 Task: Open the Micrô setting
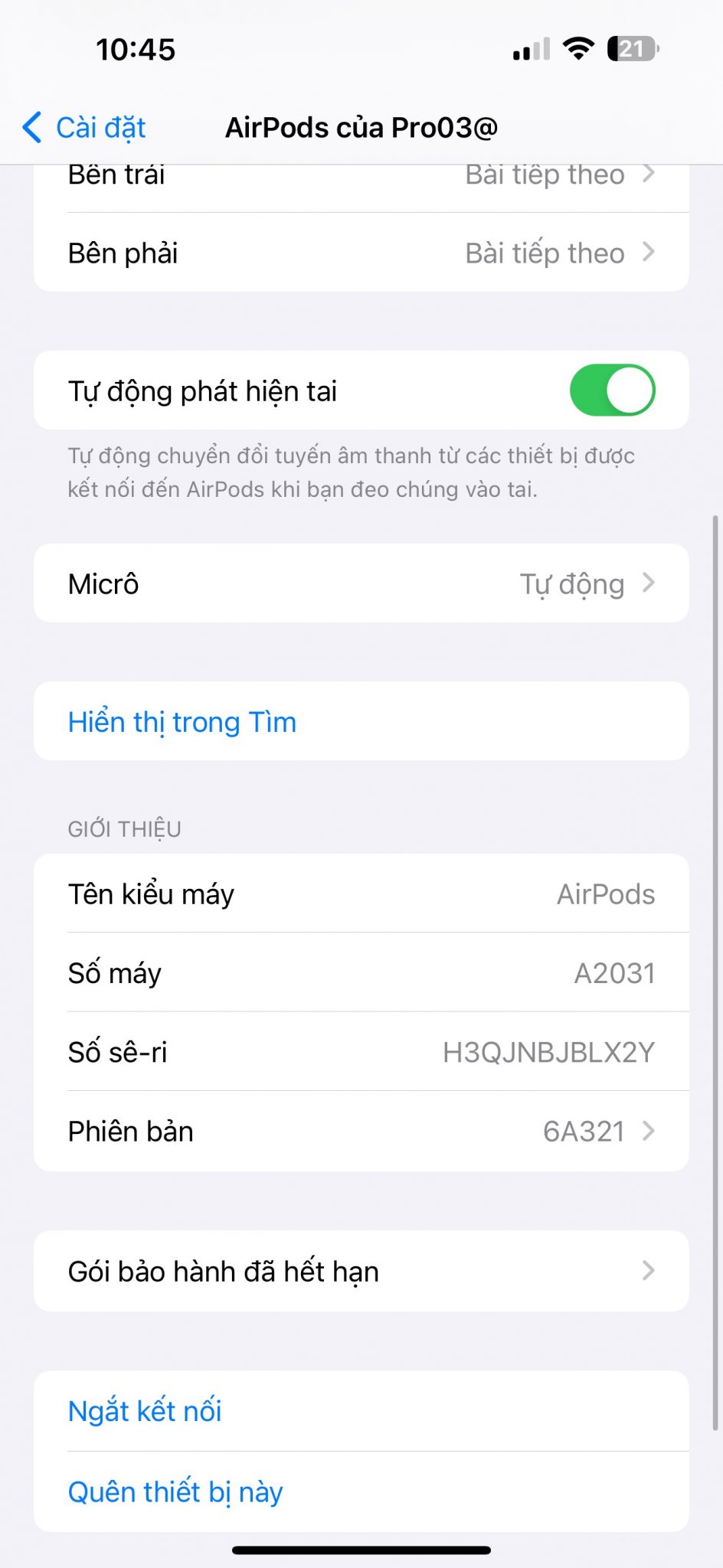tap(361, 583)
